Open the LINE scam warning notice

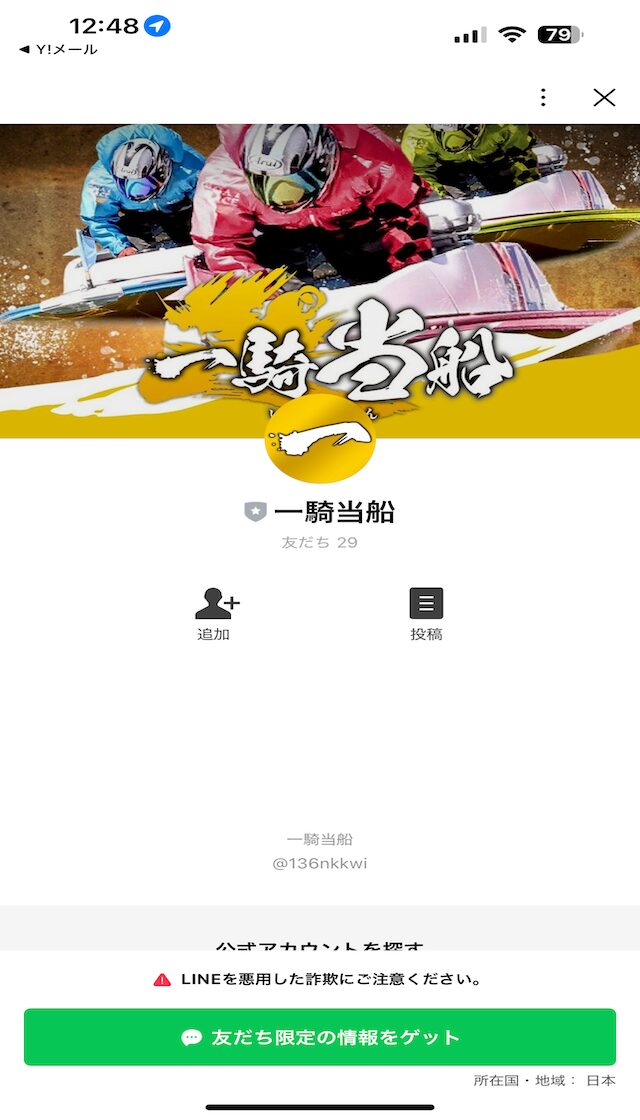pos(320,980)
